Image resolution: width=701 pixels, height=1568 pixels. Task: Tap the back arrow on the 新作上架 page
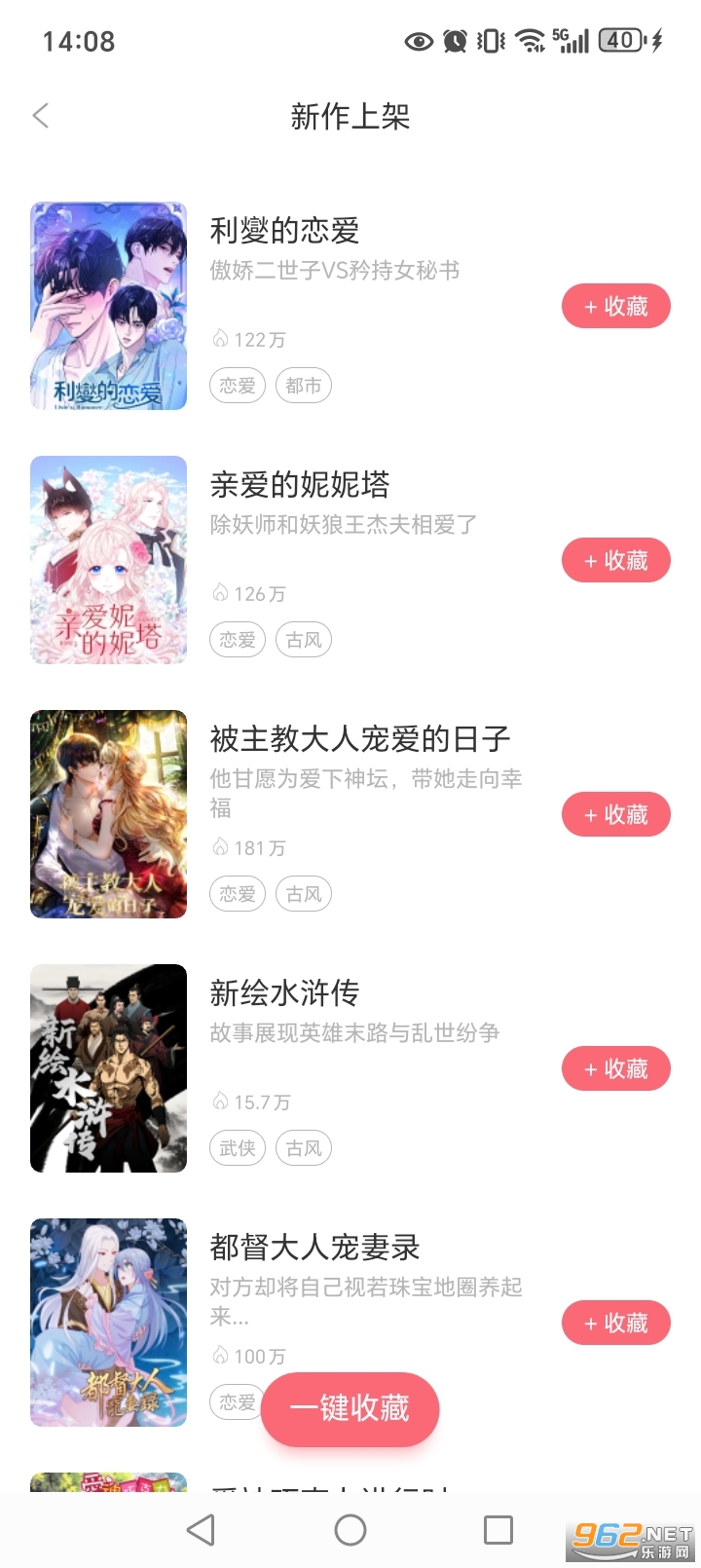[x=39, y=115]
